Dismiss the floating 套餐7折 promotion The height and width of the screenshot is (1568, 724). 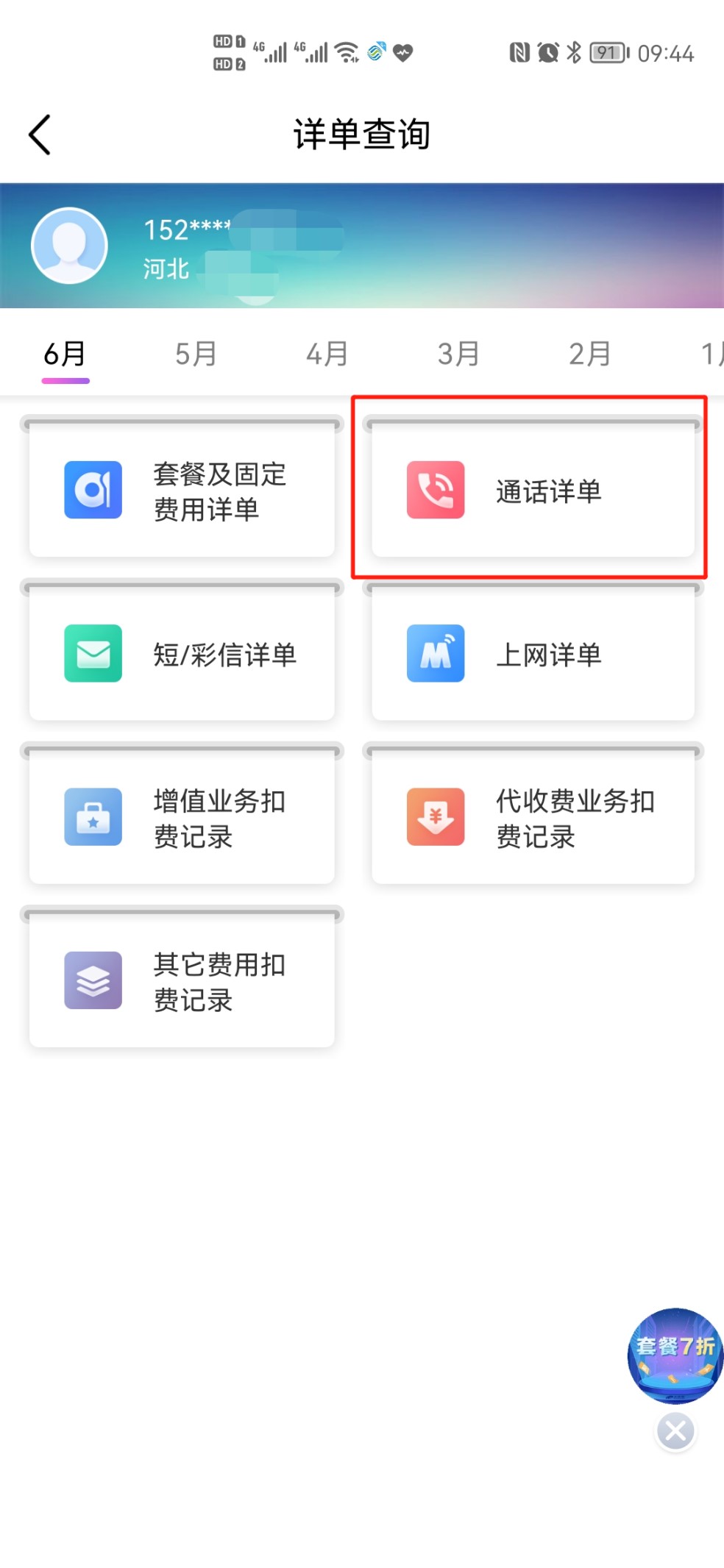point(675,1430)
